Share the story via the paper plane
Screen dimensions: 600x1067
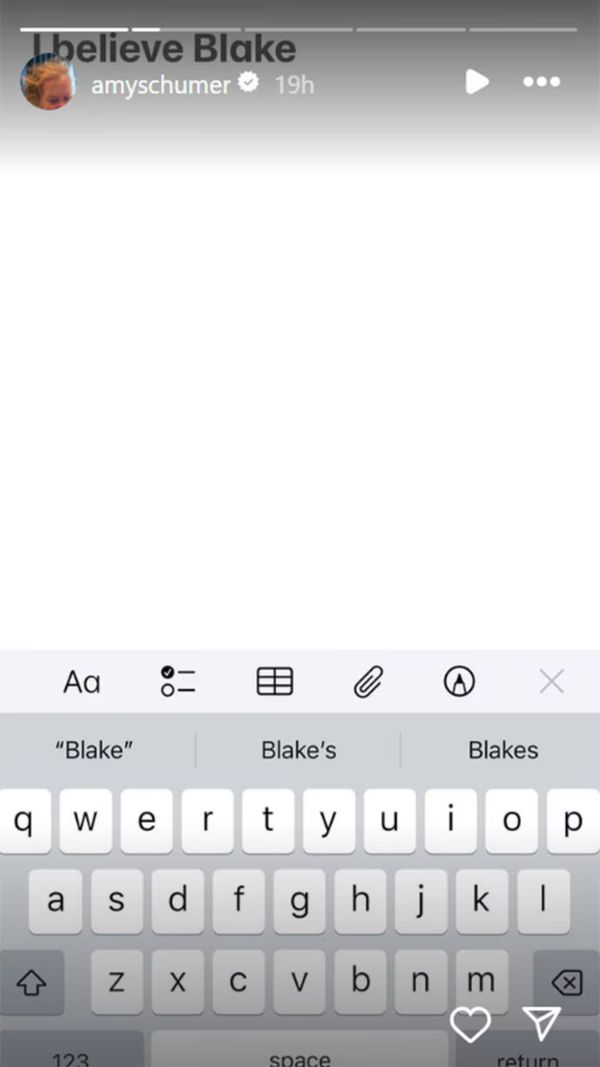point(541,1023)
